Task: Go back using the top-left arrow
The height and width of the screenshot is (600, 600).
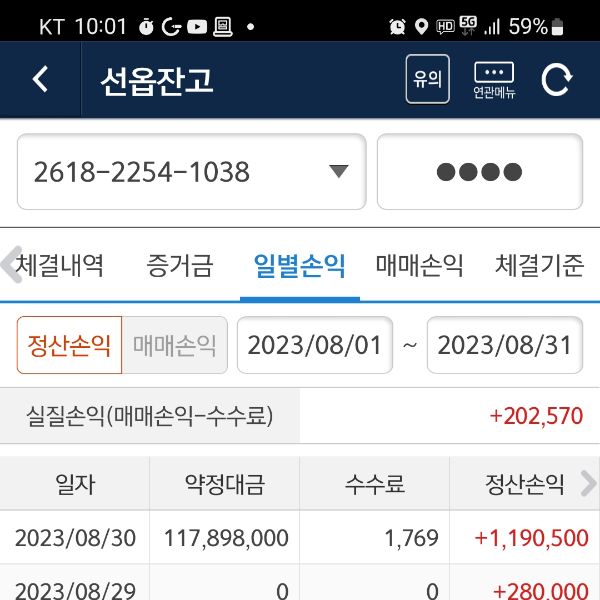Action: point(40,79)
